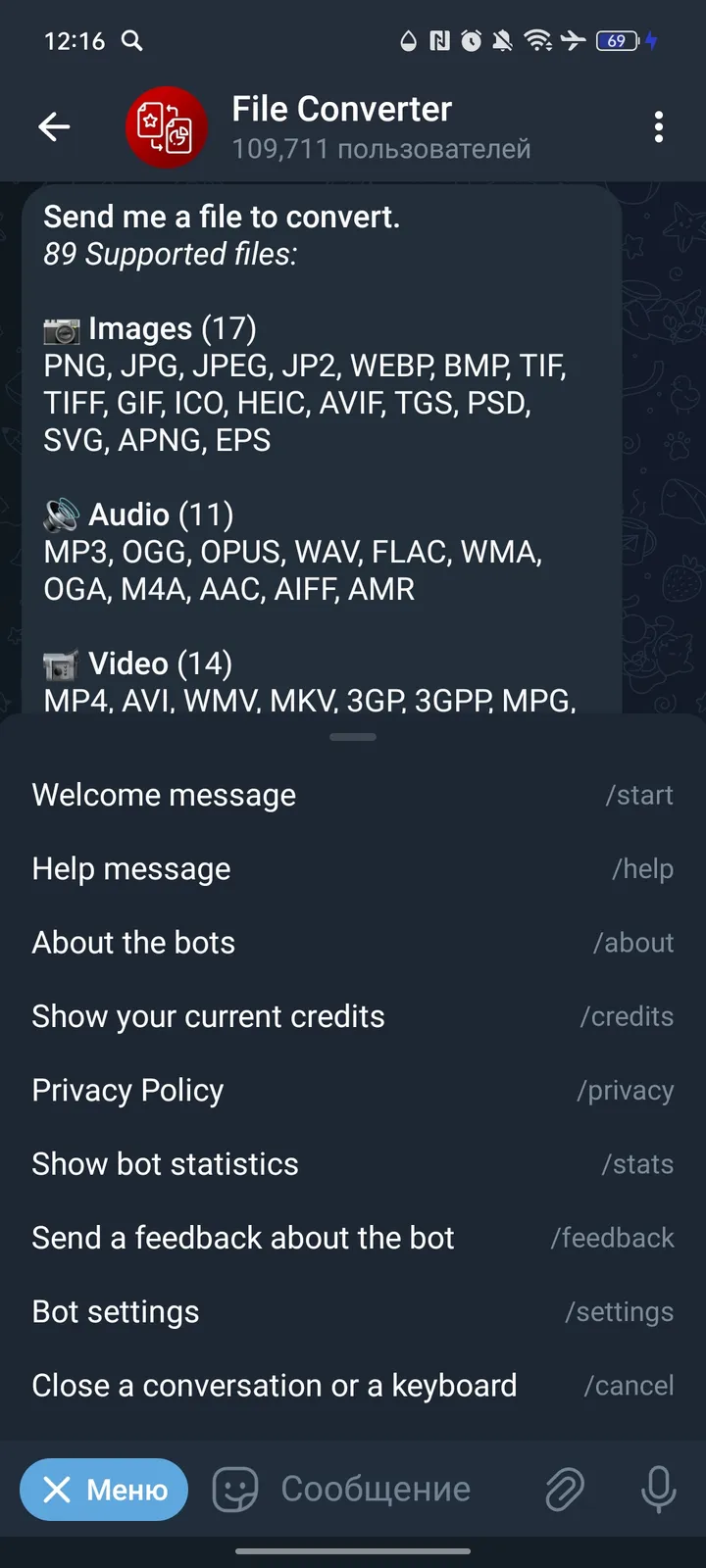Send a feedback about the bot
This screenshot has height=1568, width=706.
pyautogui.click(x=243, y=1237)
